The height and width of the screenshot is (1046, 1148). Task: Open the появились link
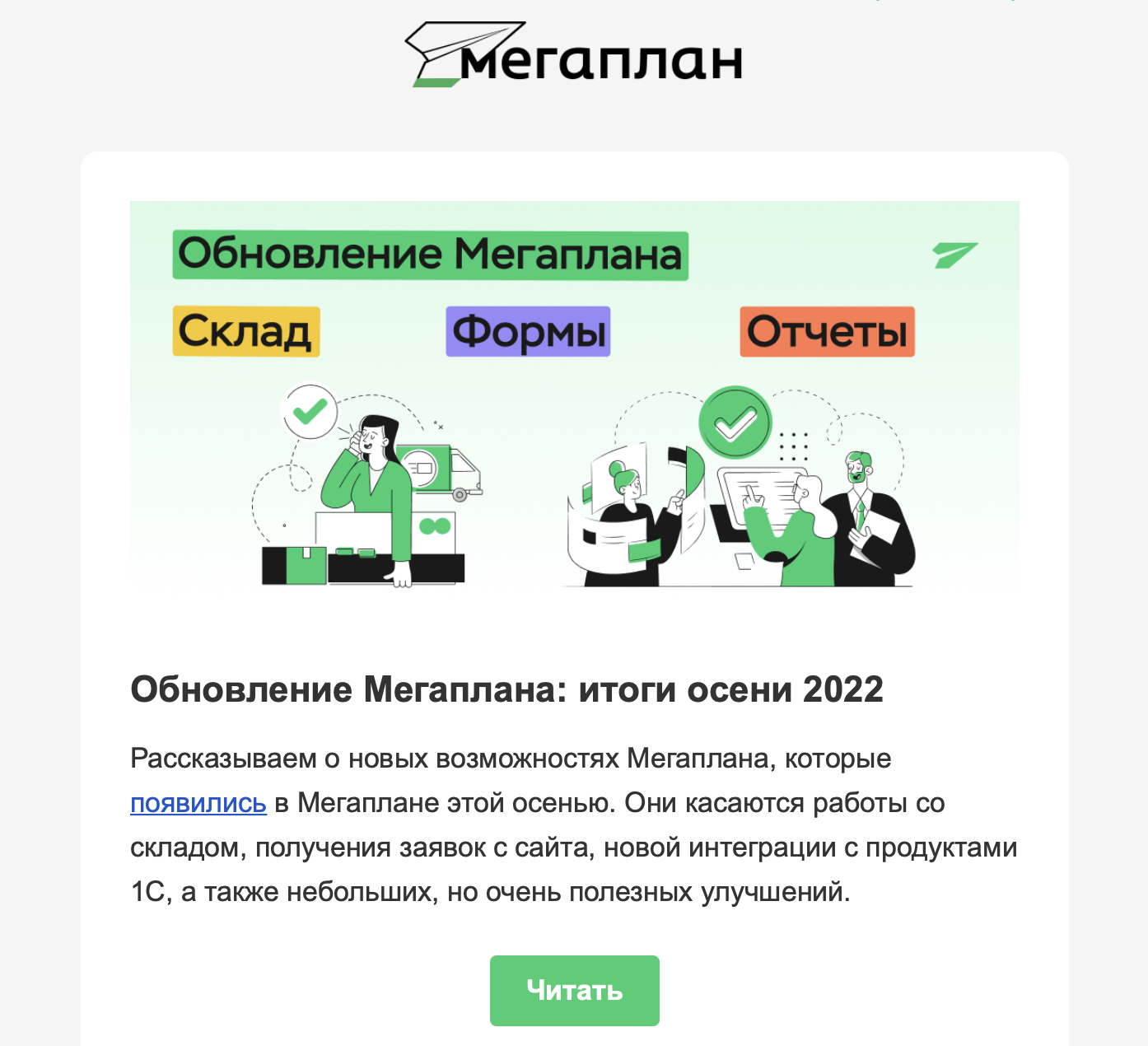coord(198,803)
